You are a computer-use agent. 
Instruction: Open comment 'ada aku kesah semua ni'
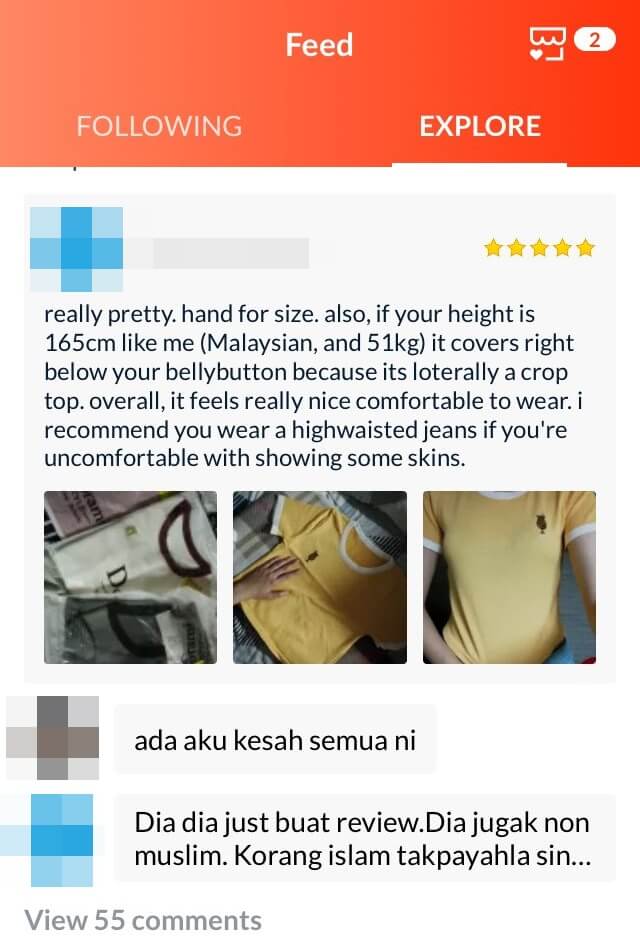pos(275,740)
